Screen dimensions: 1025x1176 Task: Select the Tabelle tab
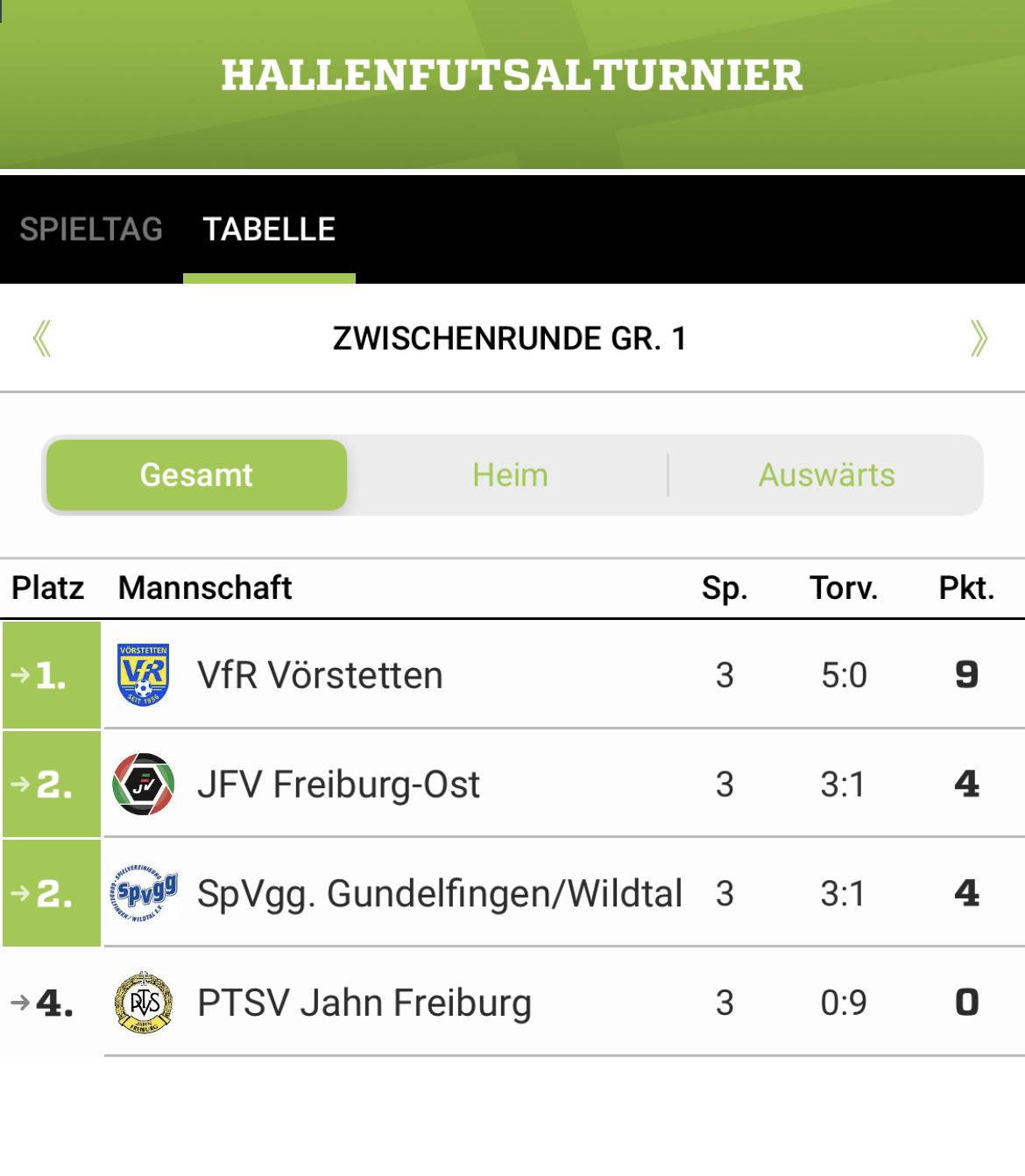click(x=269, y=229)
